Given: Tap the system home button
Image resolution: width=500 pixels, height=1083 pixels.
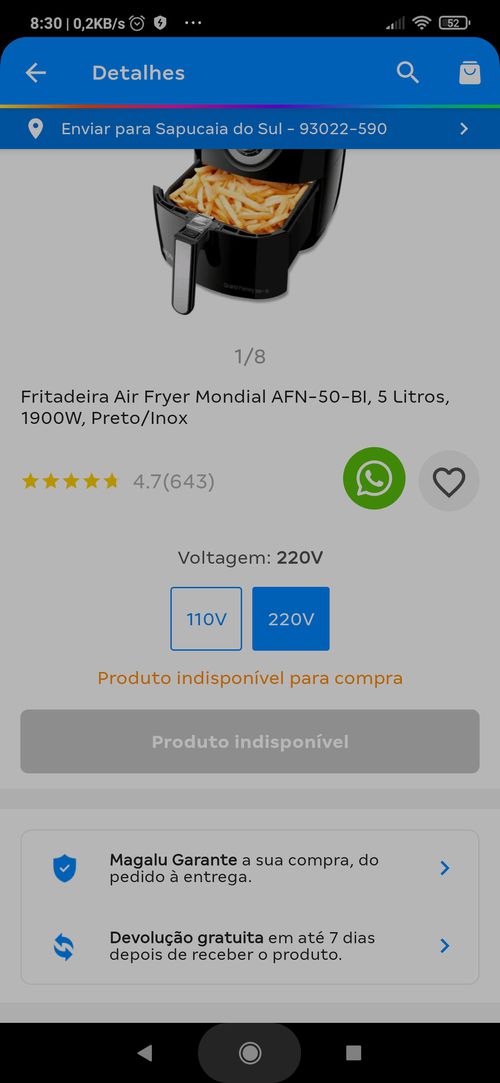Looking at the screenshot, I should click(x=249, y=1053).
